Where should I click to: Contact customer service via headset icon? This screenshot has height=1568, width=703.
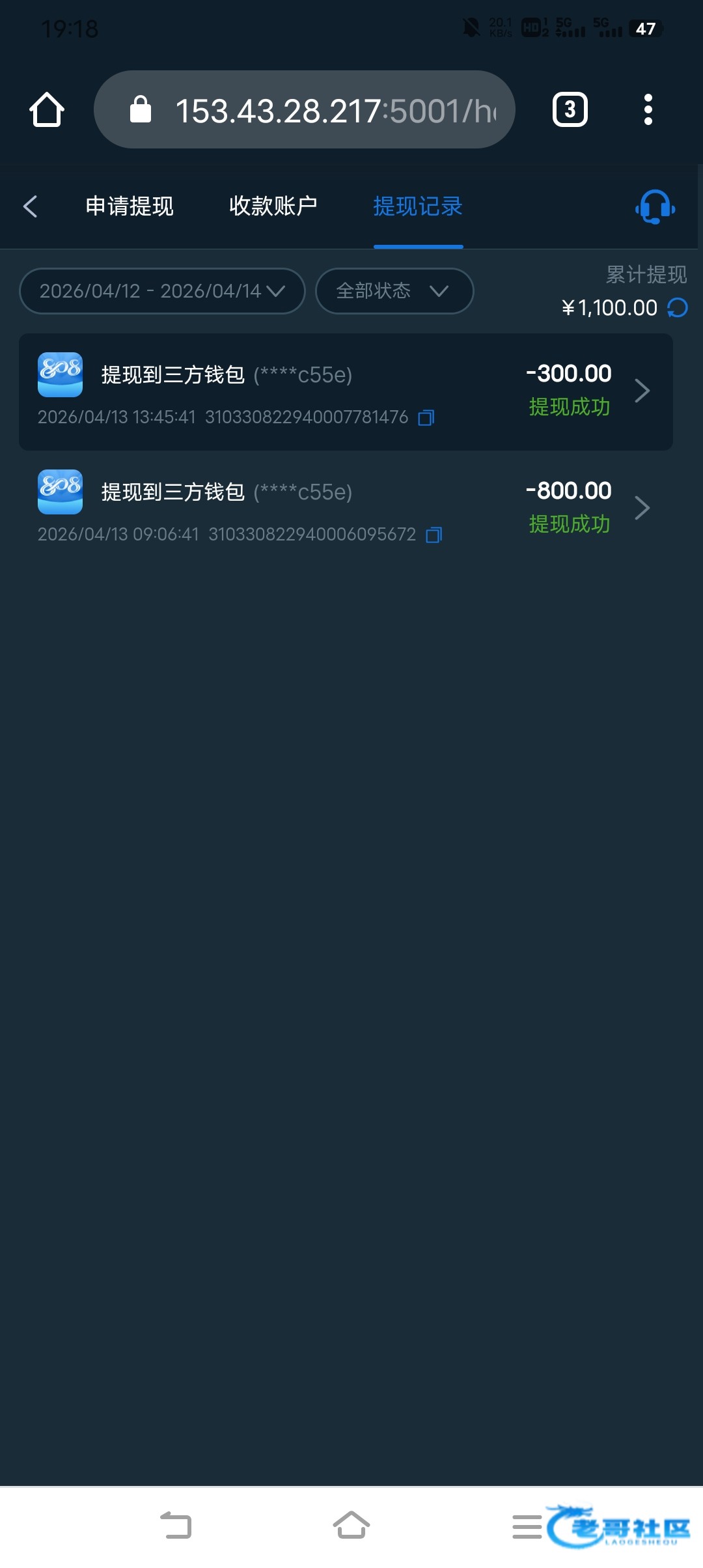click(x=655, y=207)
